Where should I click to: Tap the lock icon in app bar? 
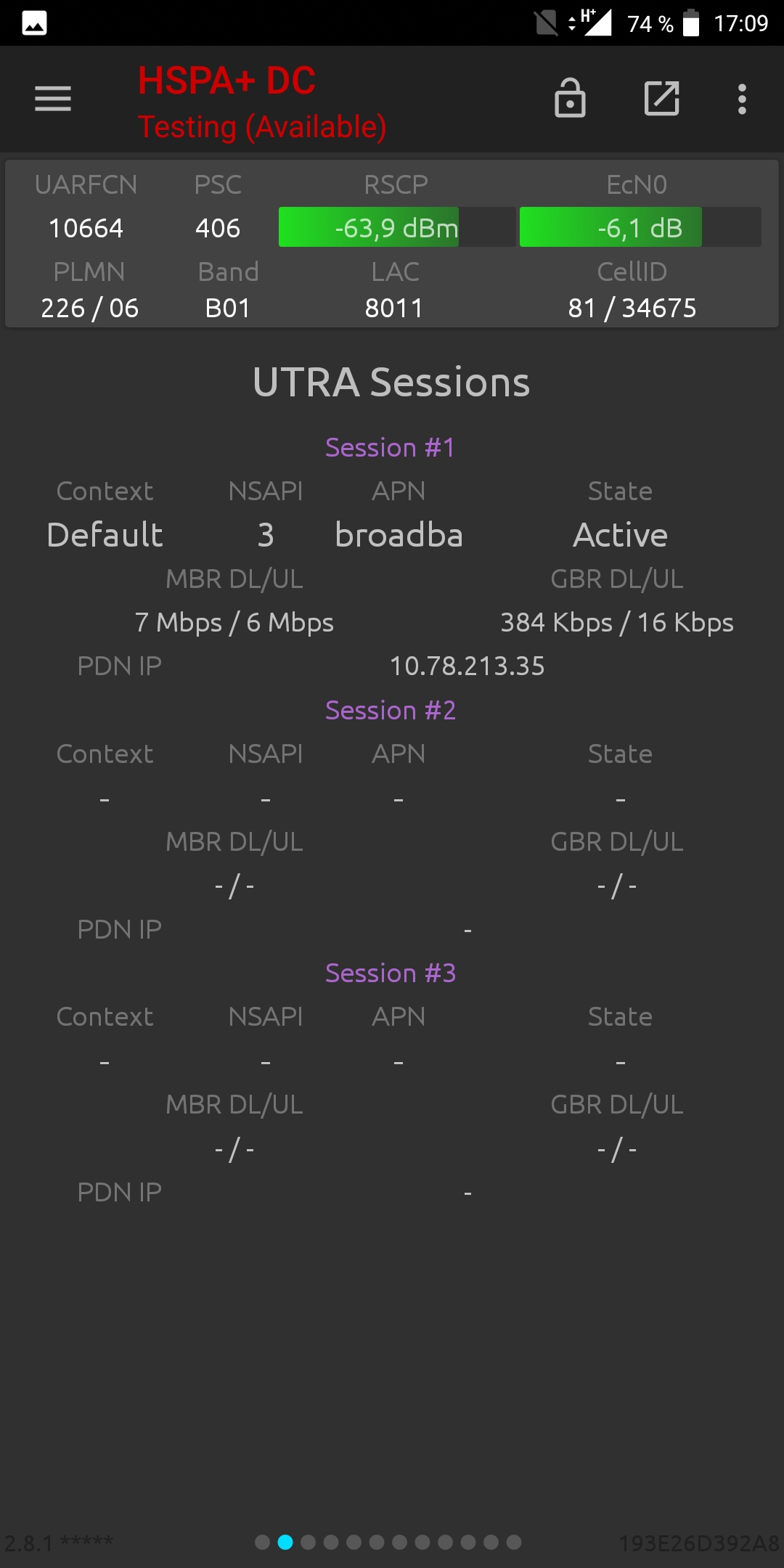pos(570,97)
